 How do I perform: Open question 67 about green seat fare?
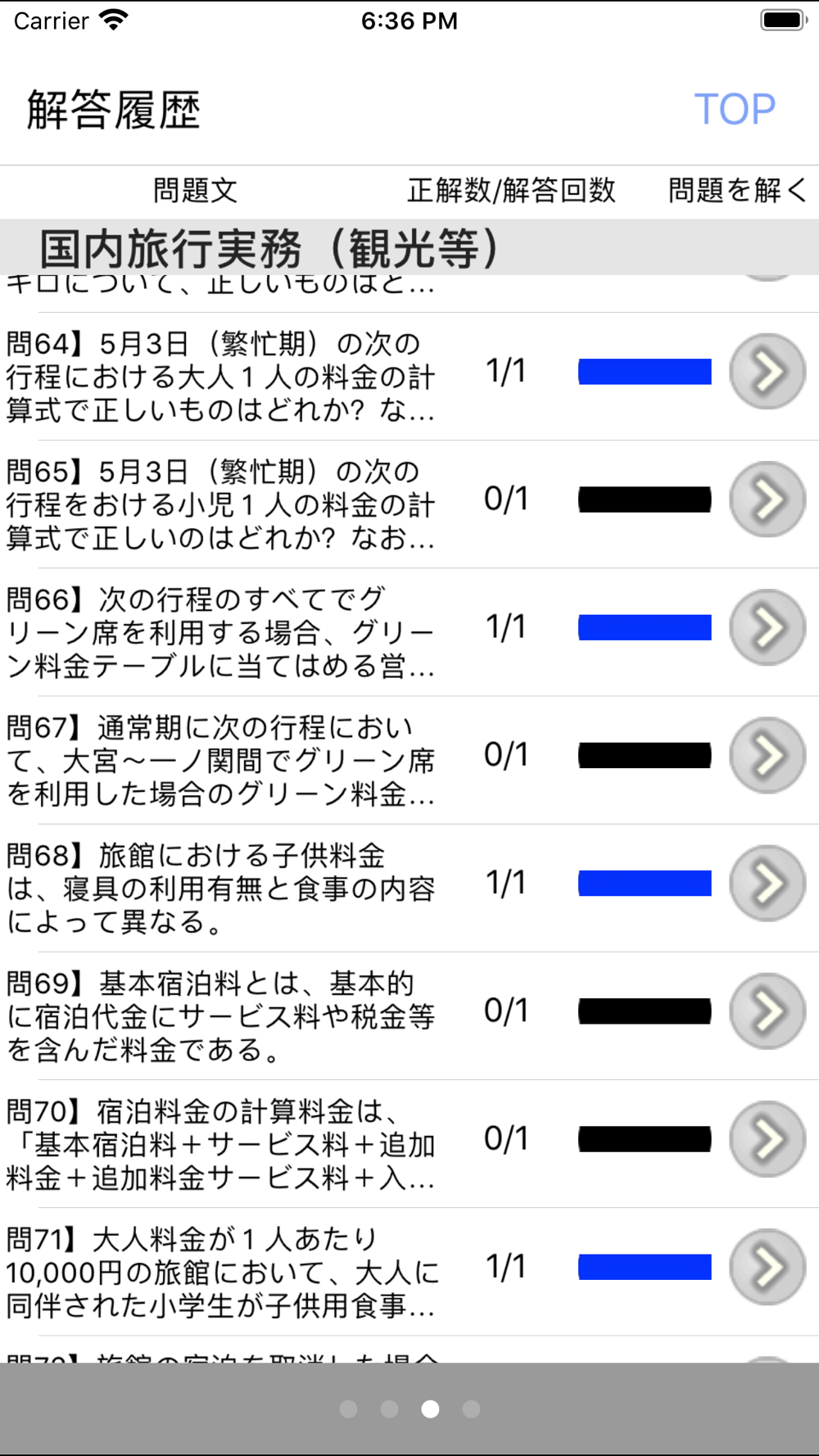click(767, 755)
